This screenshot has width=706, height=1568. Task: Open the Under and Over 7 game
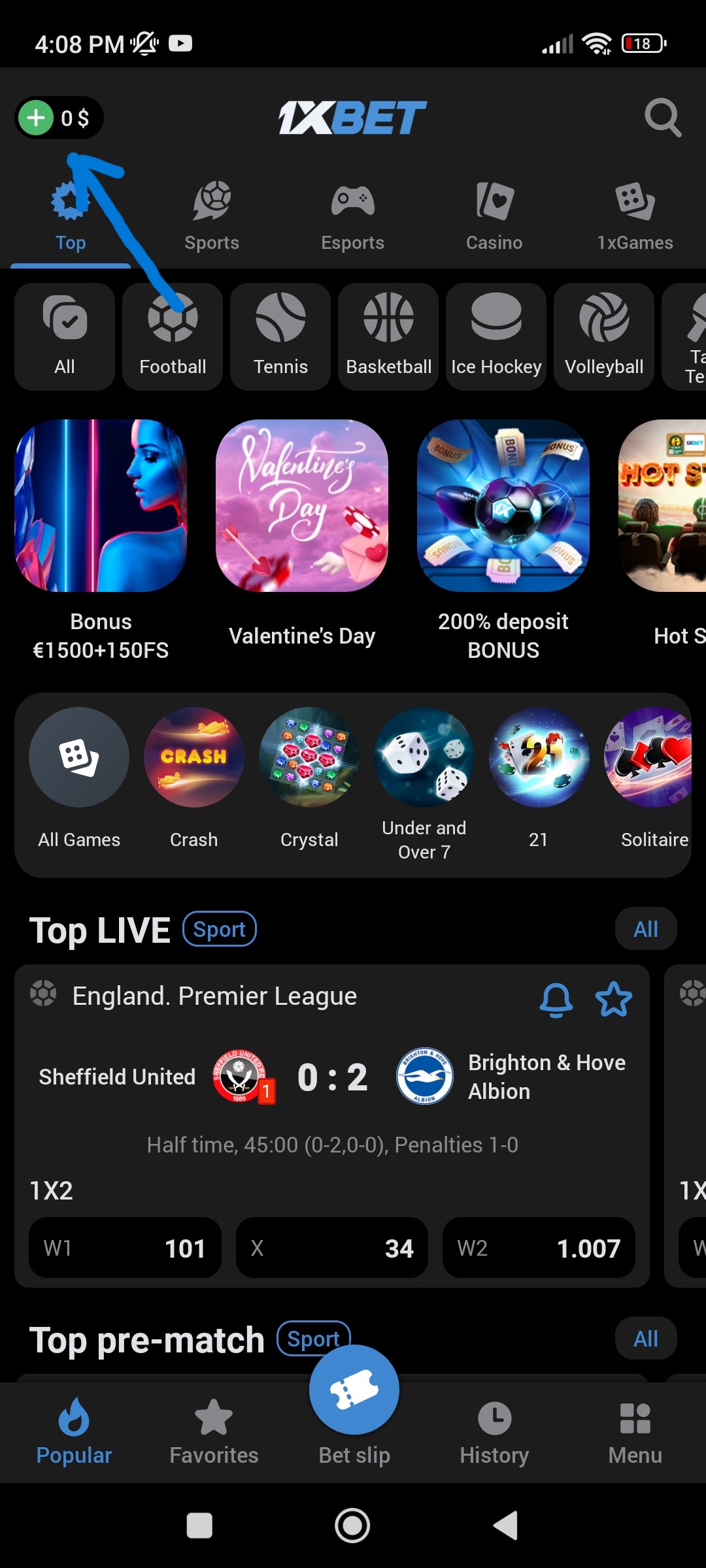point(424,758)
